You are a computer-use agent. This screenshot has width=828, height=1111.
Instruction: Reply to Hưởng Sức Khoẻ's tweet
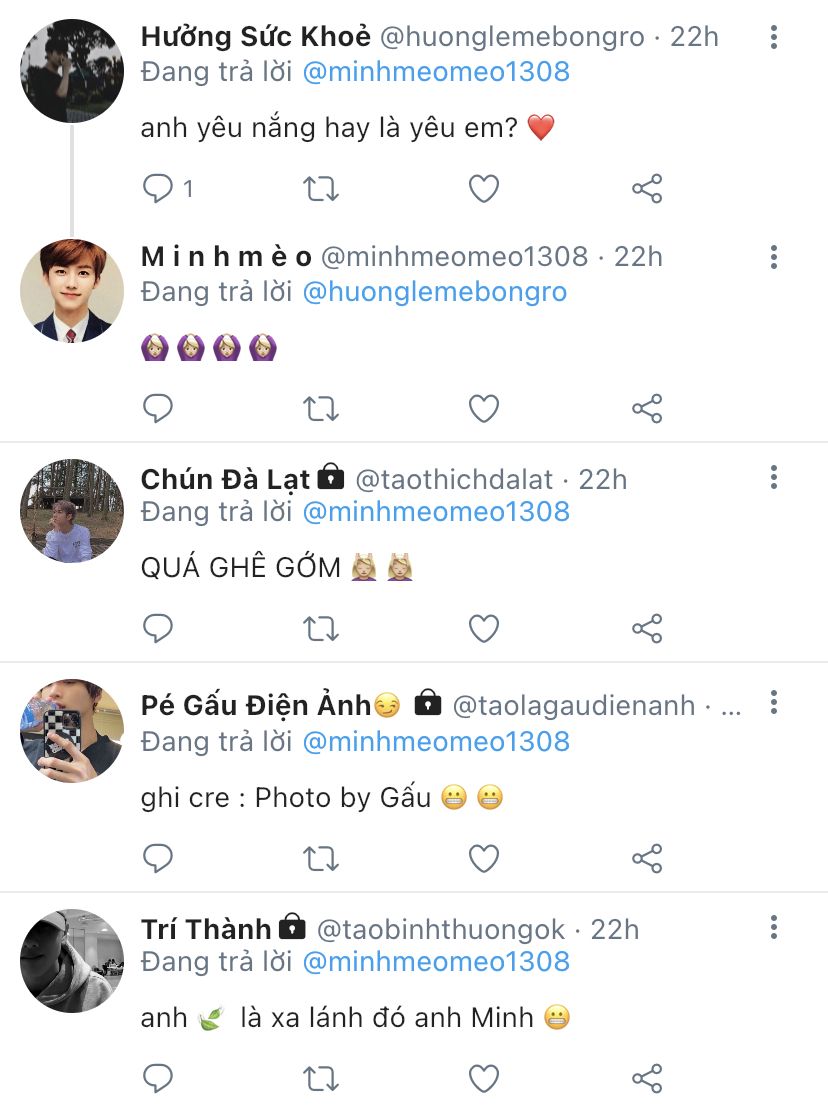coord(158,188)
